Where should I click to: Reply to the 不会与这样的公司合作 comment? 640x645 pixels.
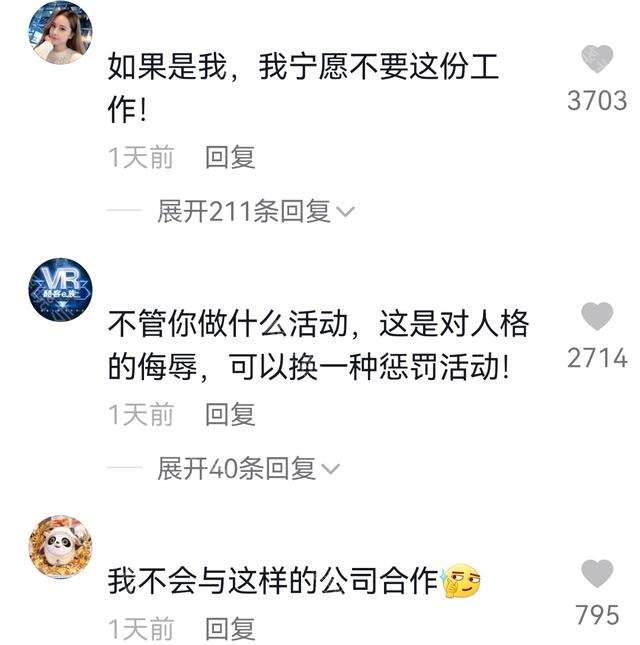231,629
